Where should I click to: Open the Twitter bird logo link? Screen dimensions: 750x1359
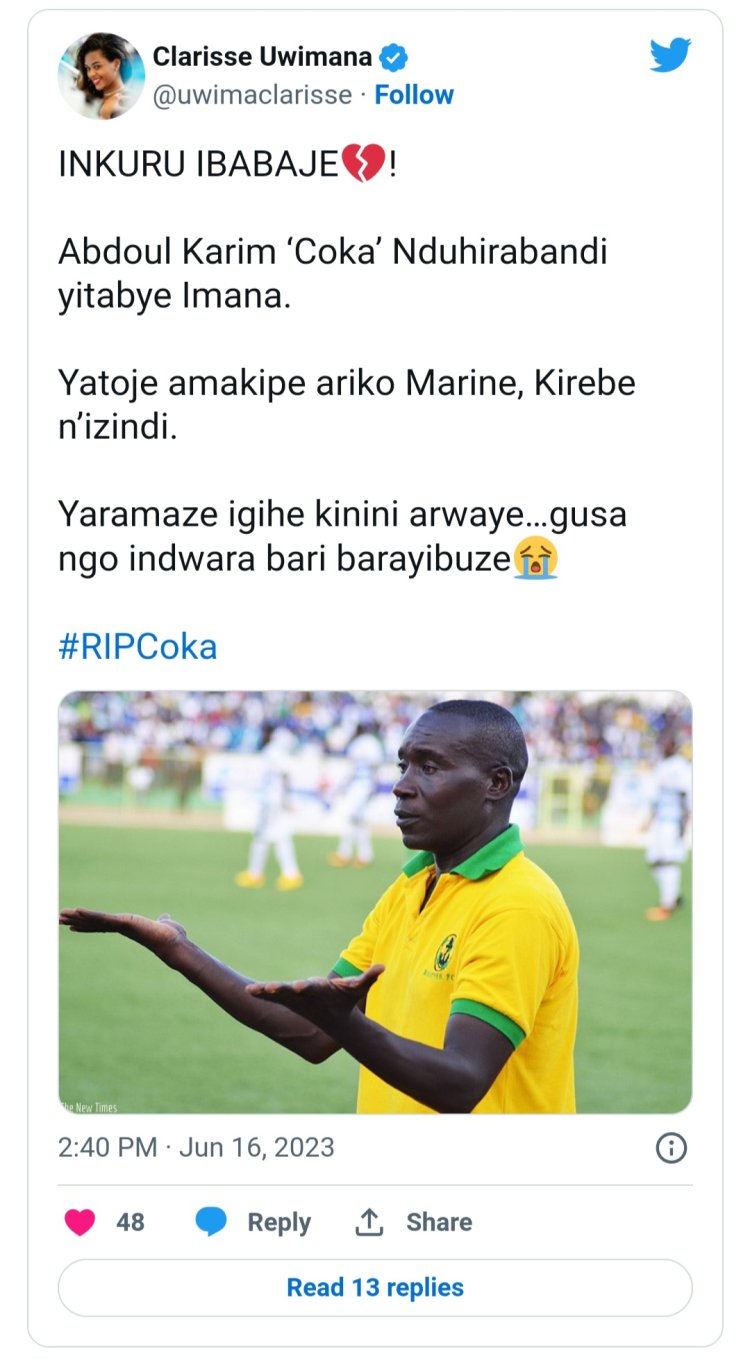(670, 56)
